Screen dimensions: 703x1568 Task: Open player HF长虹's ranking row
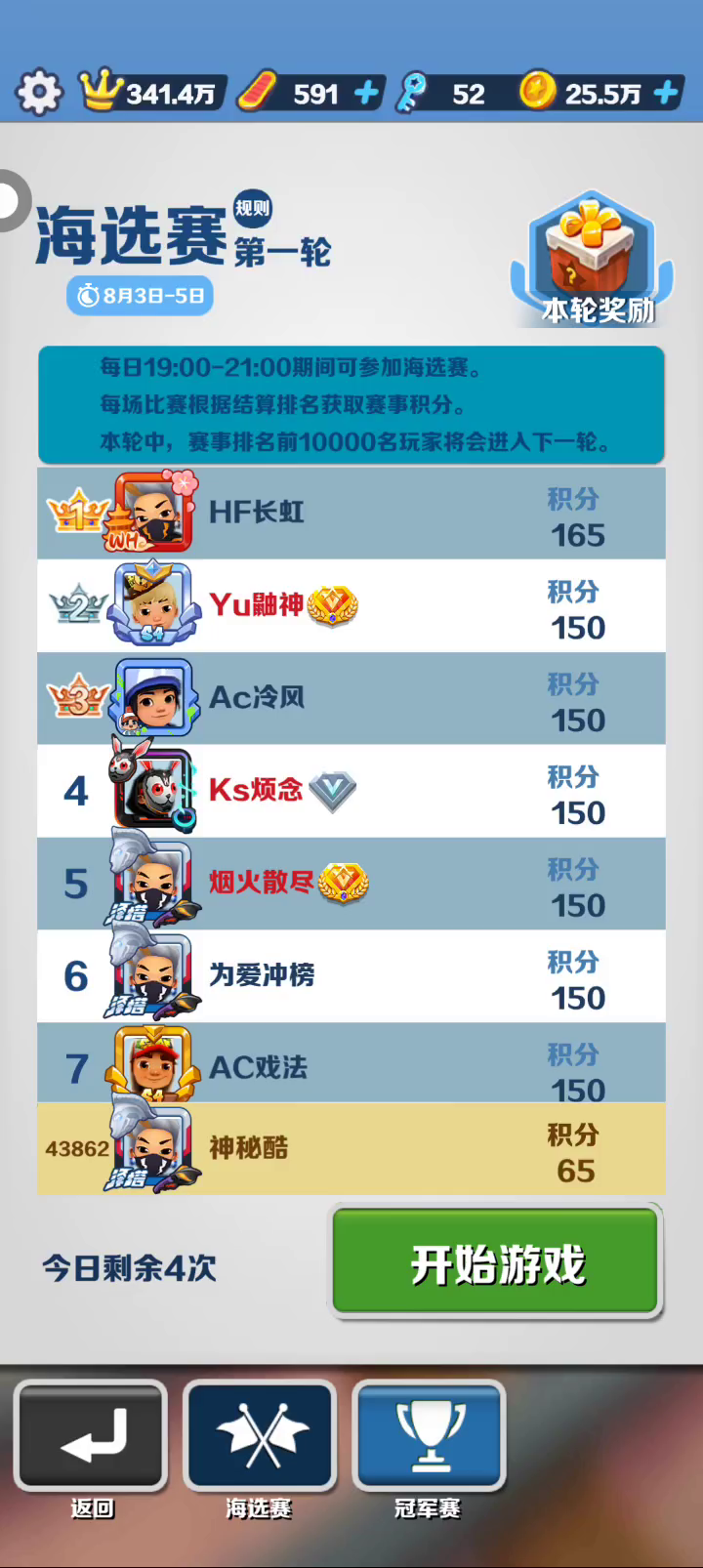351,513
